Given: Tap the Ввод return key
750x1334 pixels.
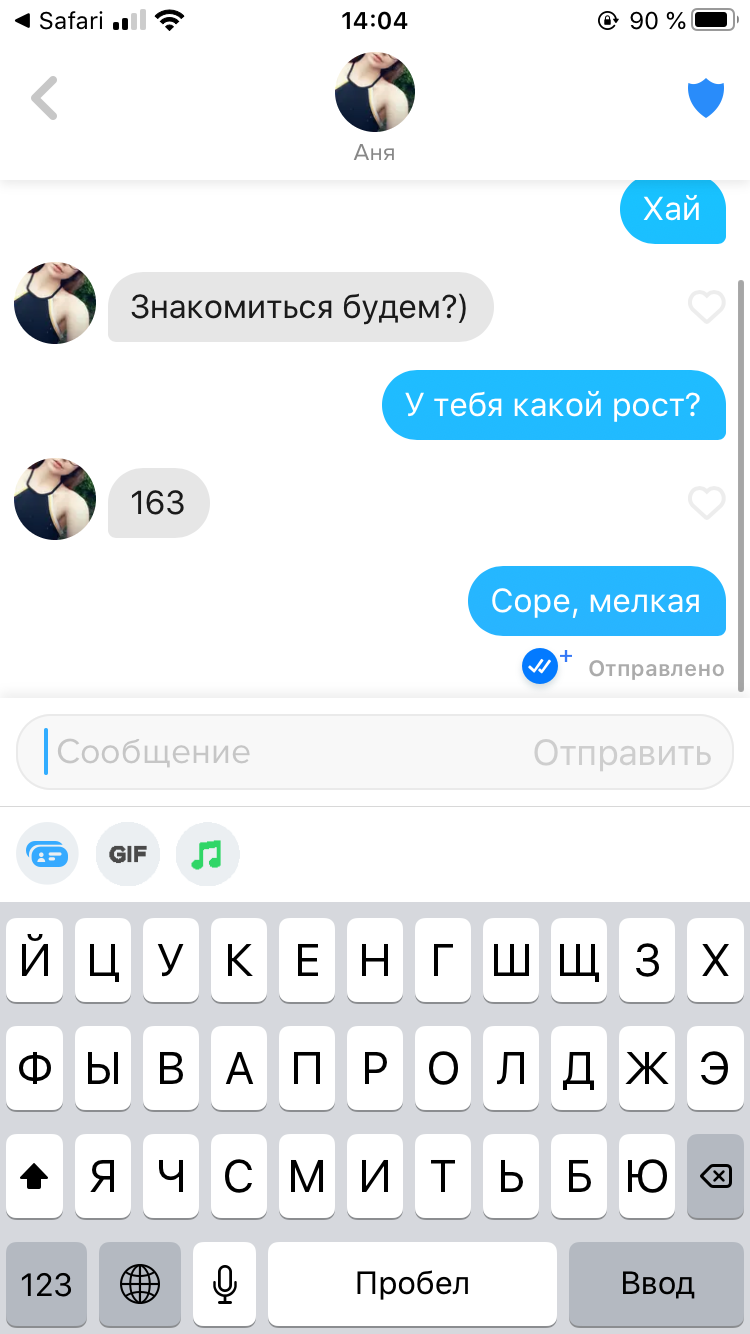Looking at the screenshot, I should coord(657,1283).
